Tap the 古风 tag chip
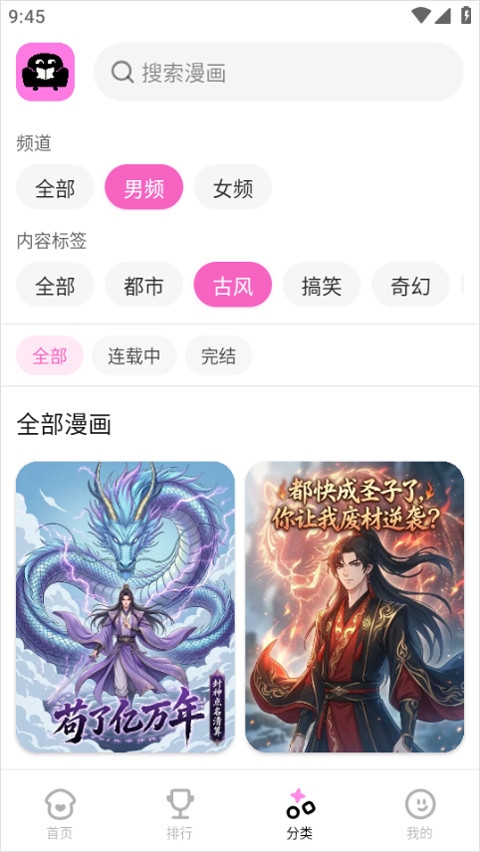 click(x=233, y=285)
